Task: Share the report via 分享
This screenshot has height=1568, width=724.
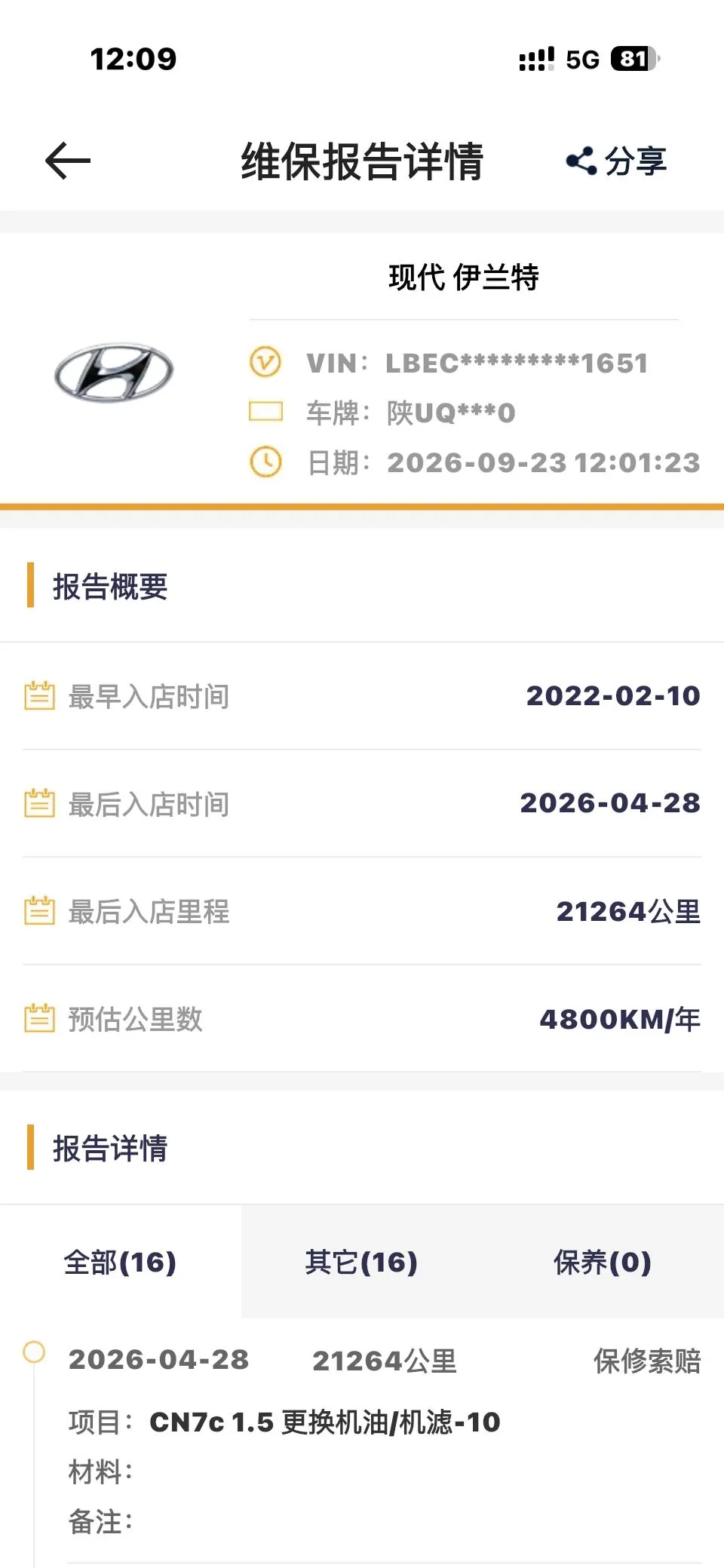Action: [616, 161]
